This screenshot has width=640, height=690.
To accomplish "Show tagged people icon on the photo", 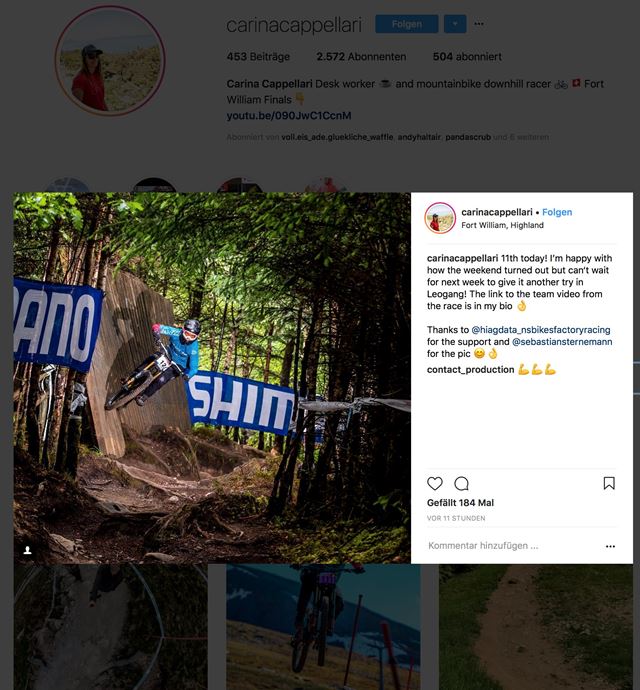I will pyautogui.click(x=27, y=550).
